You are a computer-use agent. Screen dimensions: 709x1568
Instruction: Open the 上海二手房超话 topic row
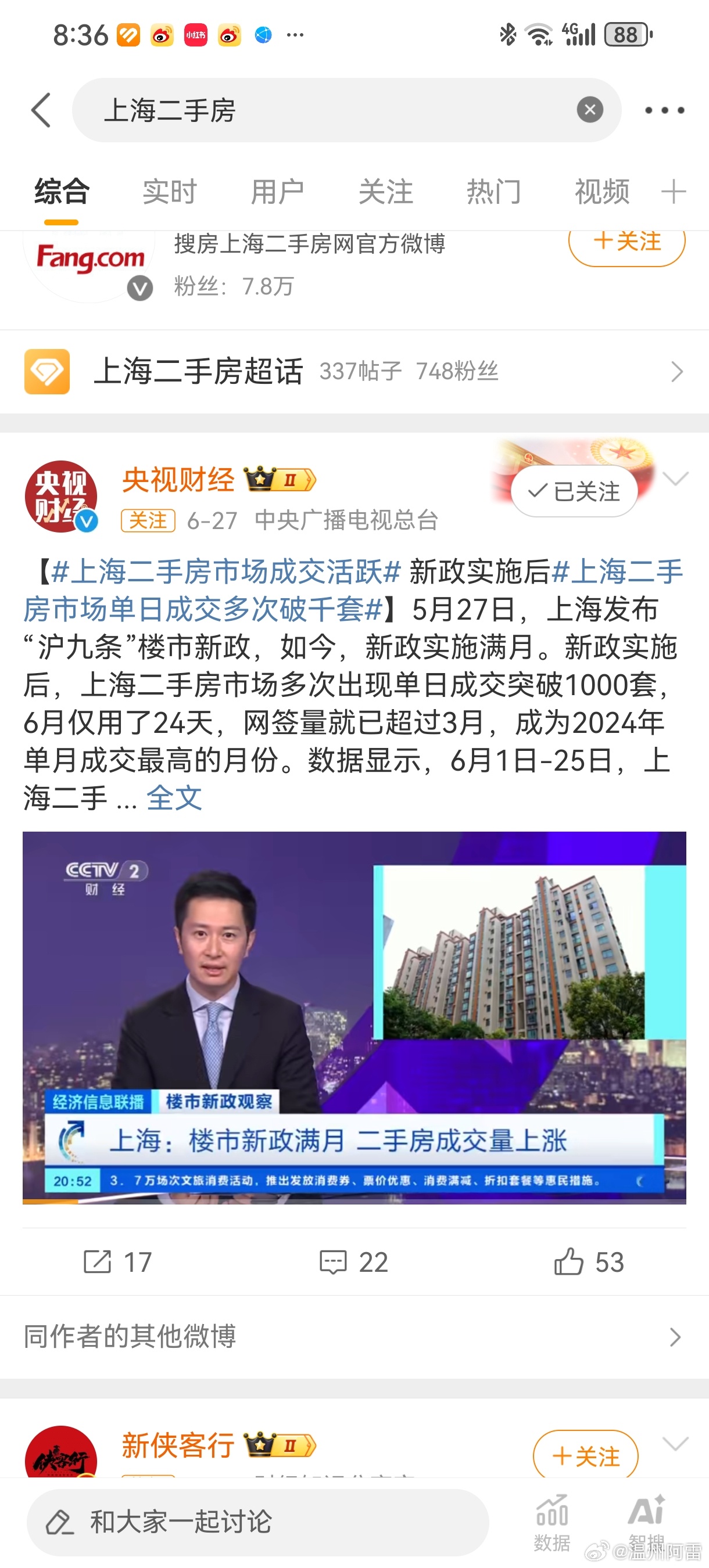[354, 371]
